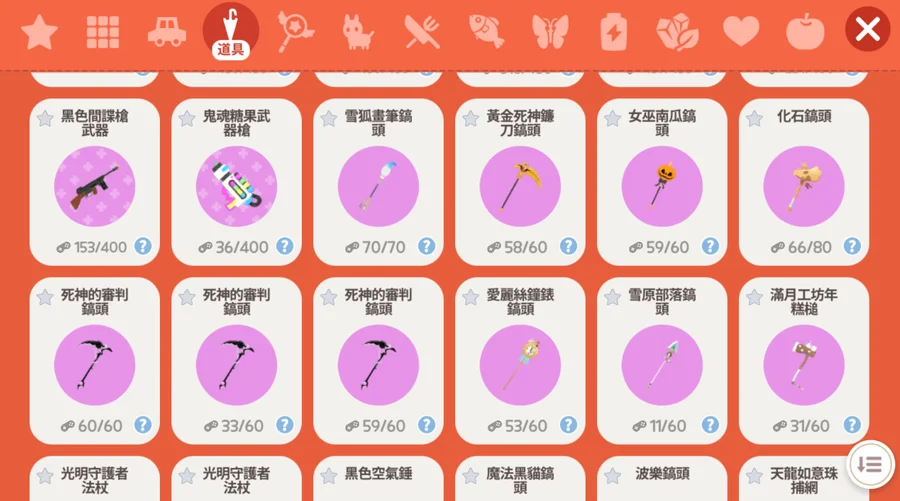Image resolution: width=900 pixels, height=501 pixels.
Task: Open the 女巫南瓜鎬頭 item card
Action: pyautogui.click(x=662, y=185)
